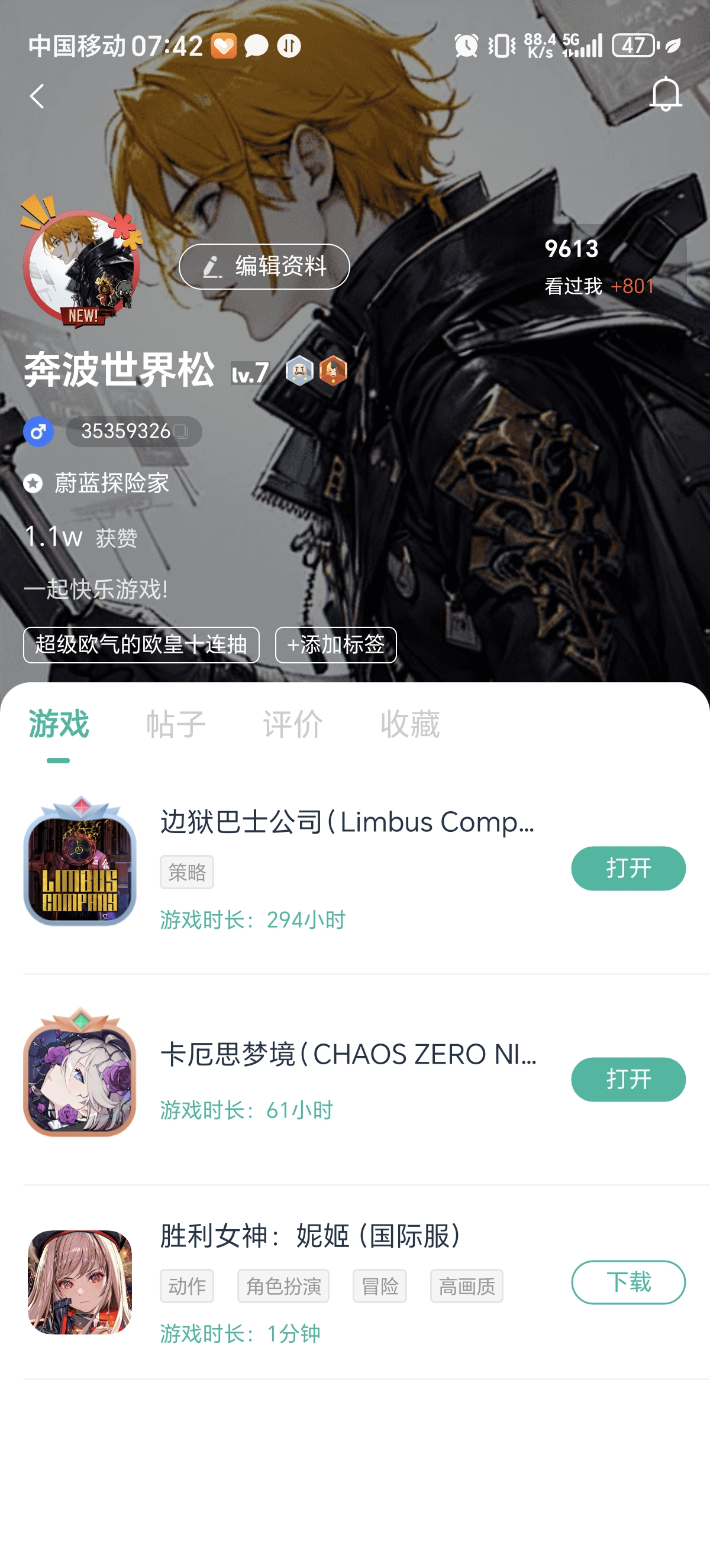Tap the profile avatar picture
Viewport: 710px width, 1568px height.
coord(81,266)
